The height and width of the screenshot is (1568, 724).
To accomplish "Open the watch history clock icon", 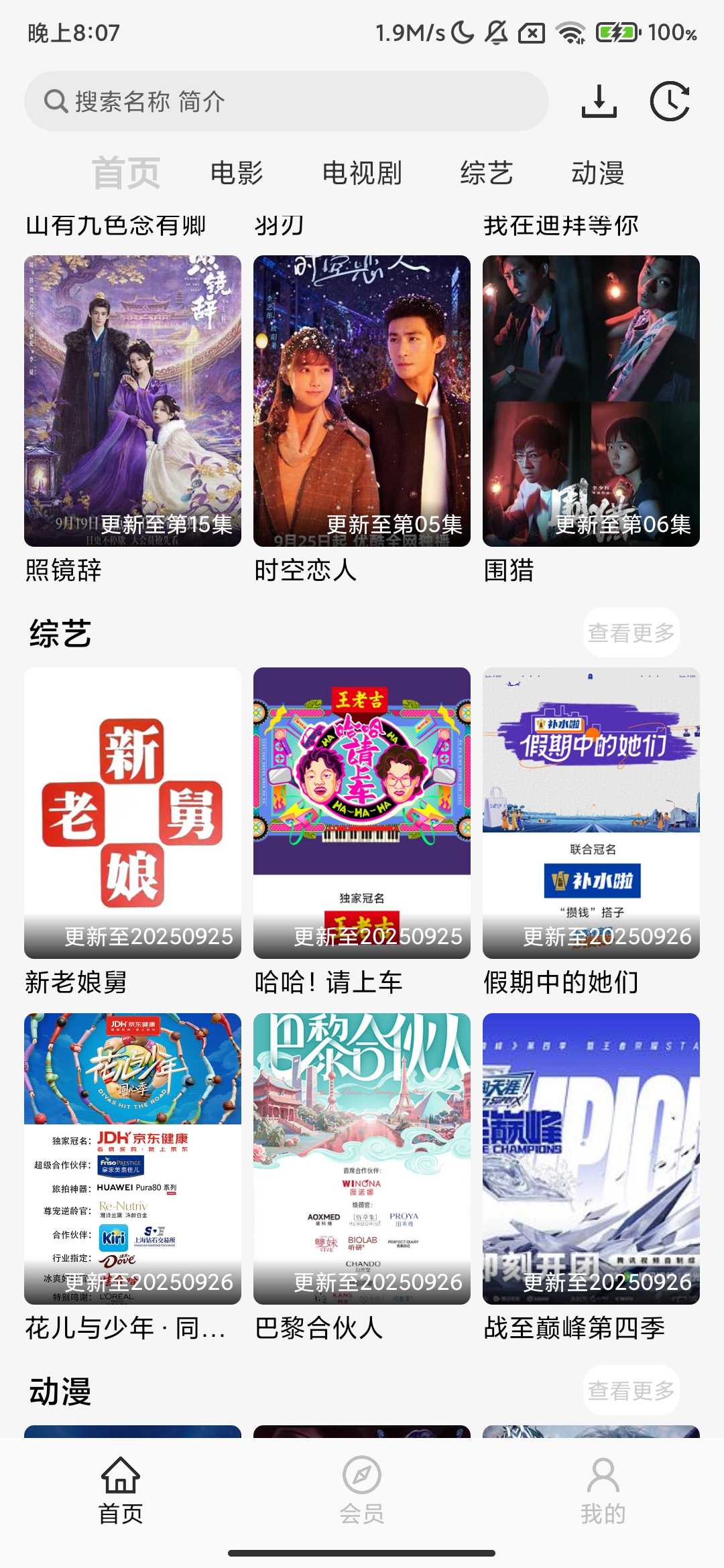I will pyautogui.click(x=672, y=102).
